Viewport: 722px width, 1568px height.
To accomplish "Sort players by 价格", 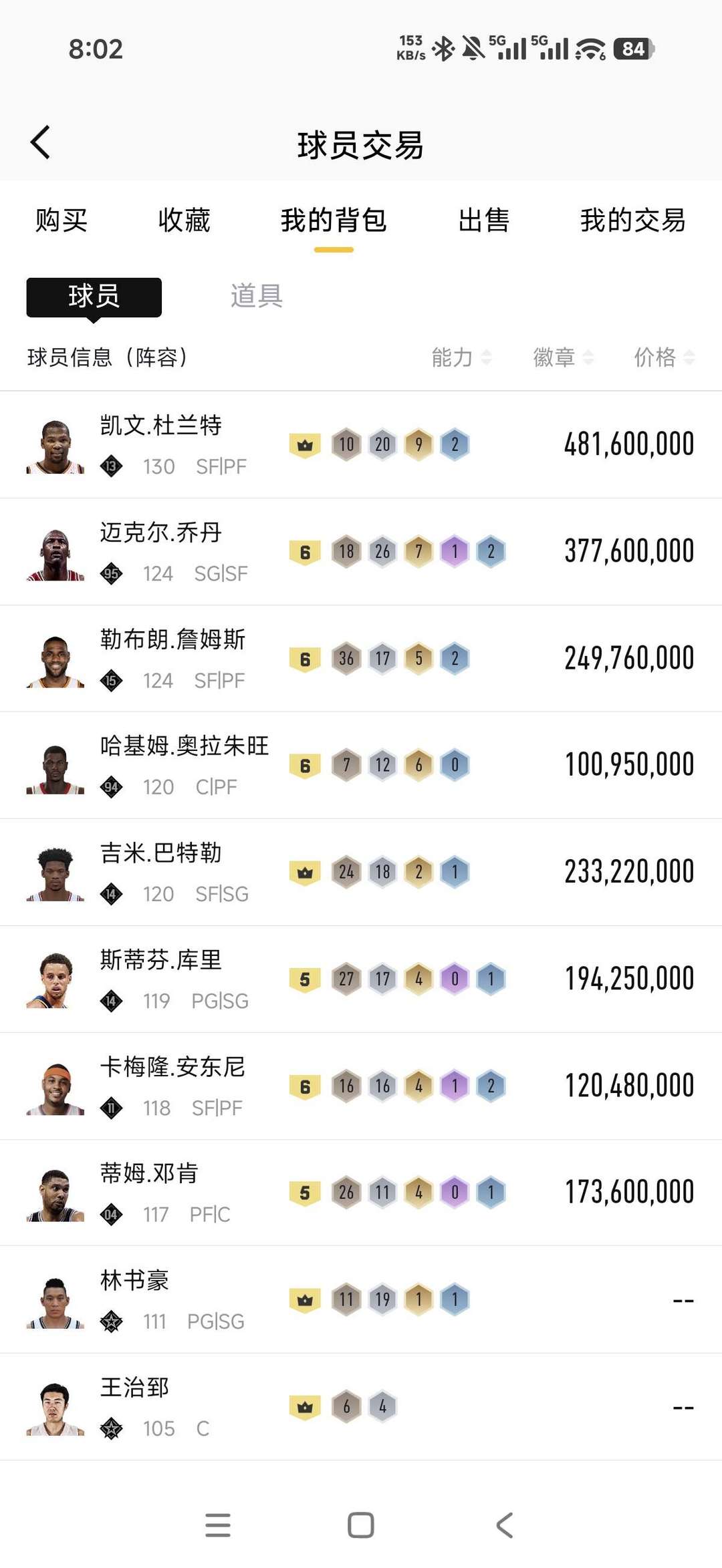I will [x=664, y=357].
